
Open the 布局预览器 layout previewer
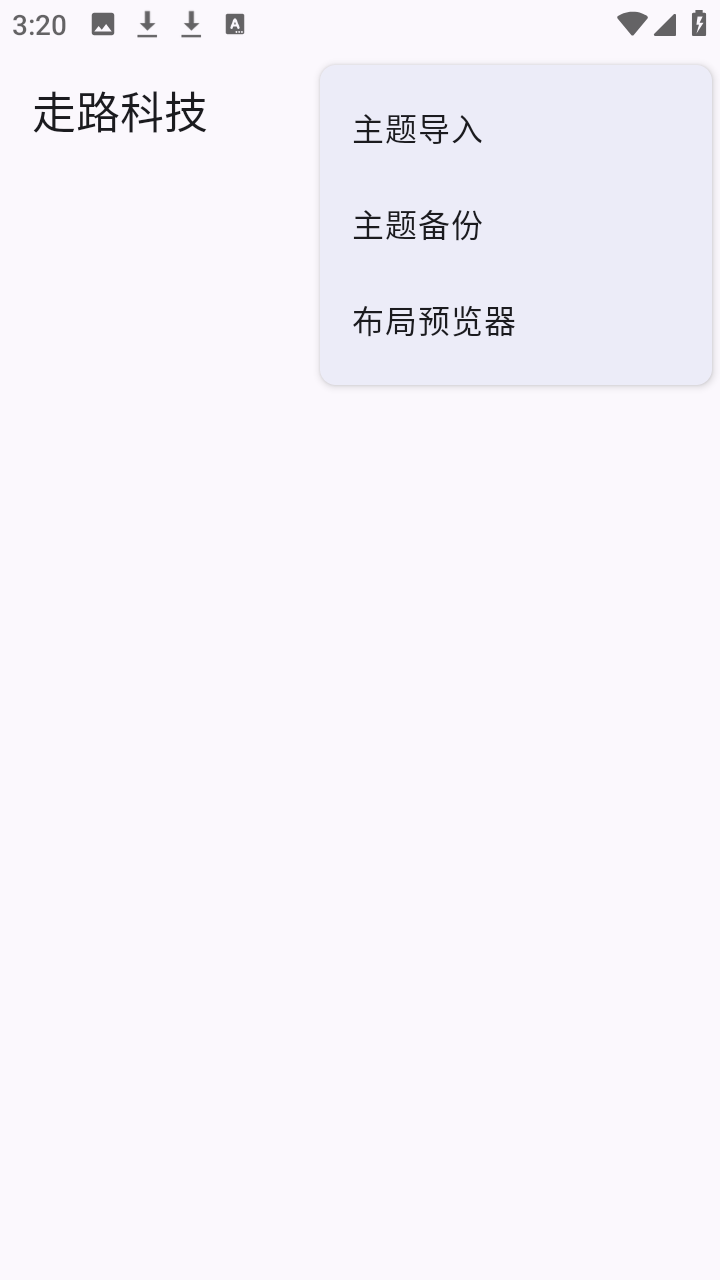pyautogui.click(x=433, y=323)
